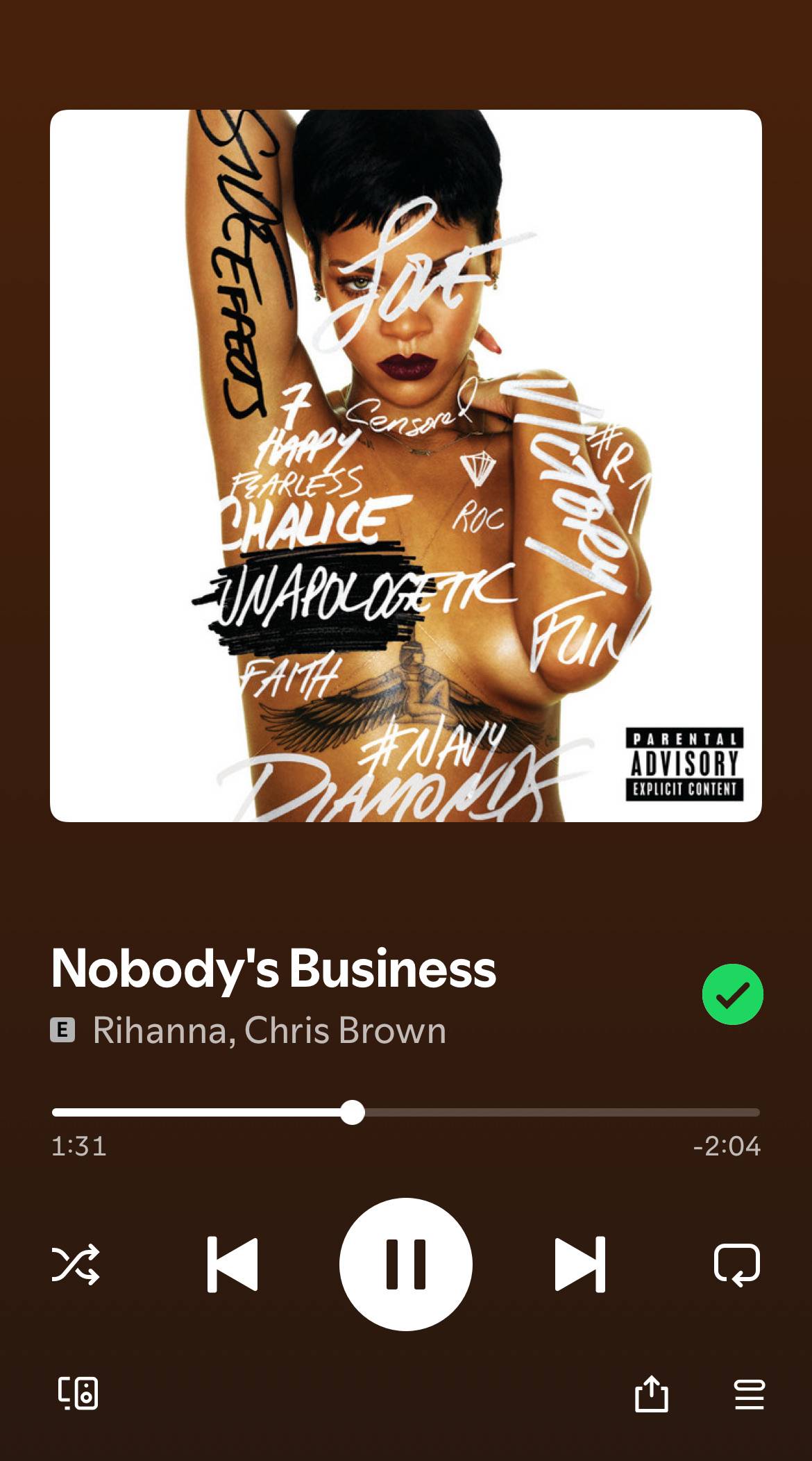Enable shuffle mode
The image size is (812, 1461).
click(76, 1264)
